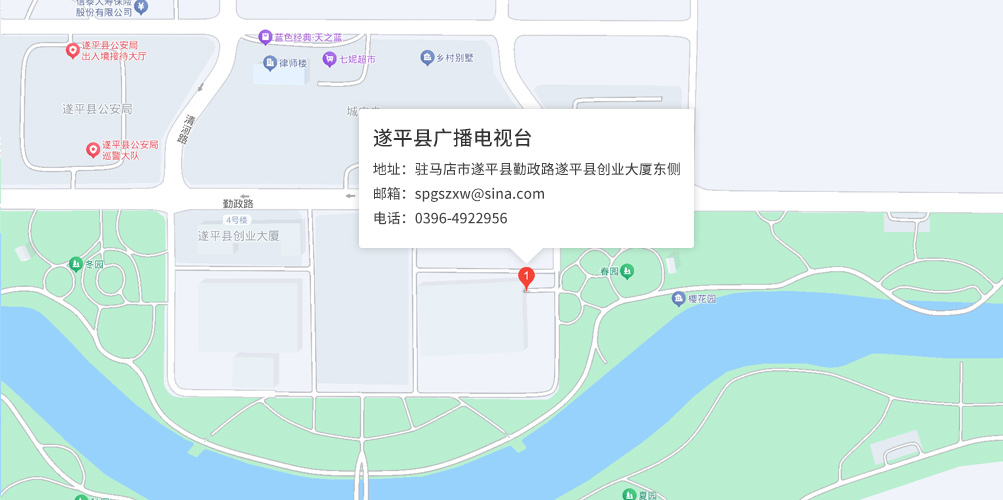Tap the red location marker numbered 1
Image resolution: width=1003 pixels, height=500 pixels.
tap(526, 277)
